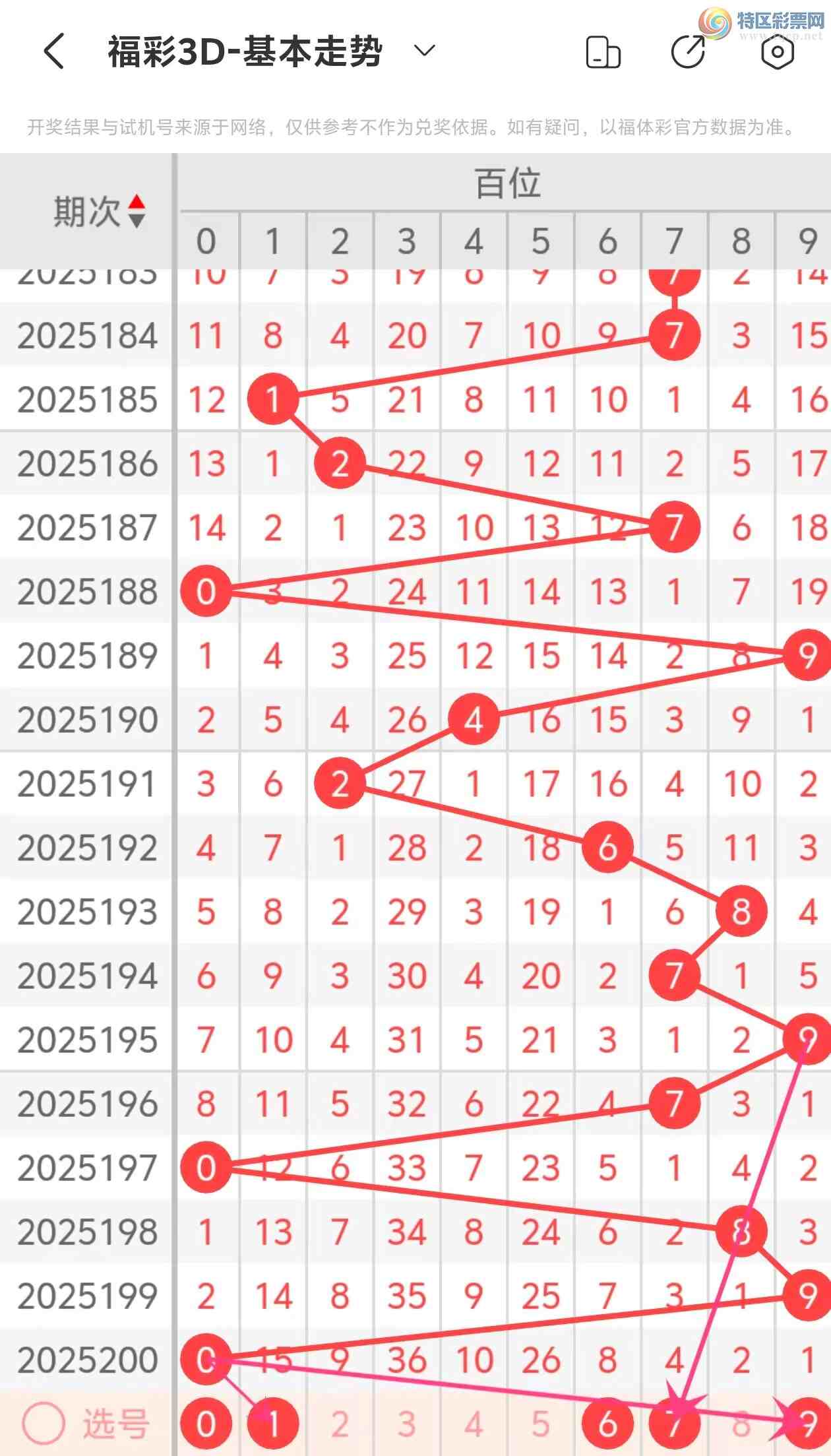Image resolution: width=831 pixels, height=1456 pixels.
Task: Deselect number 1 in the 选号 row
Action: [x=273, y=1424]
